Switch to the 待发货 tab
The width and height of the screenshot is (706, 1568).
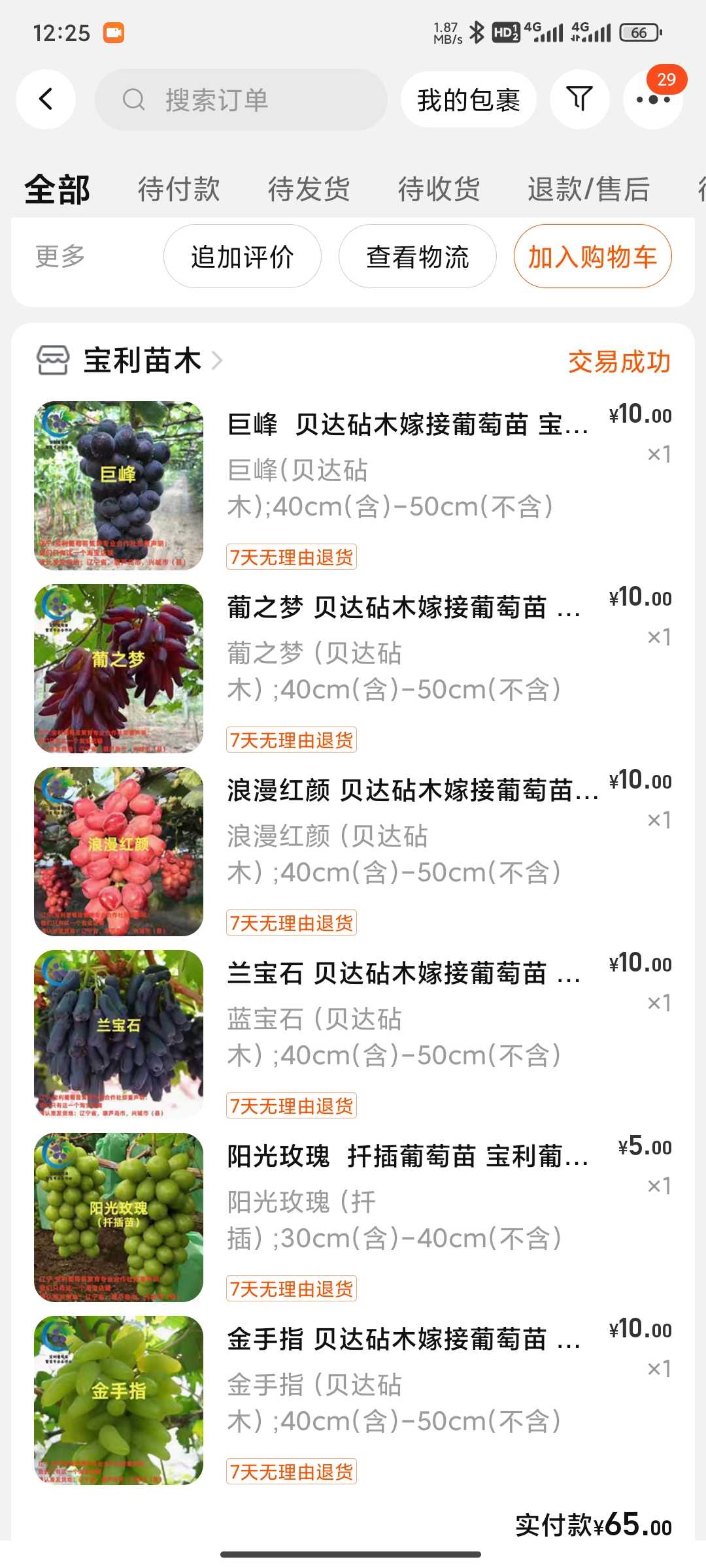click(309, 189)
